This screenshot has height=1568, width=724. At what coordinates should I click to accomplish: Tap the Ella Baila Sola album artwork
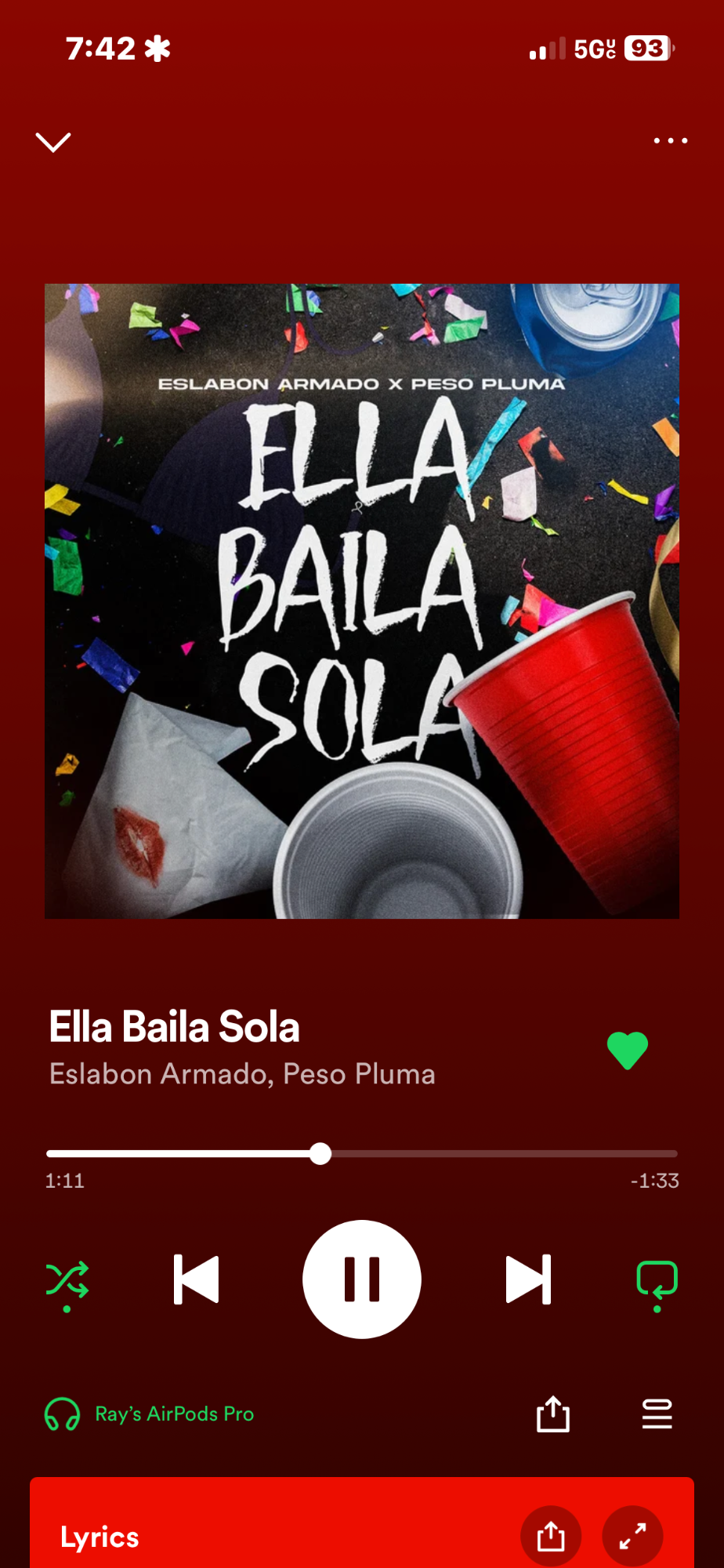pyautogui.click(x=362, y=601)
